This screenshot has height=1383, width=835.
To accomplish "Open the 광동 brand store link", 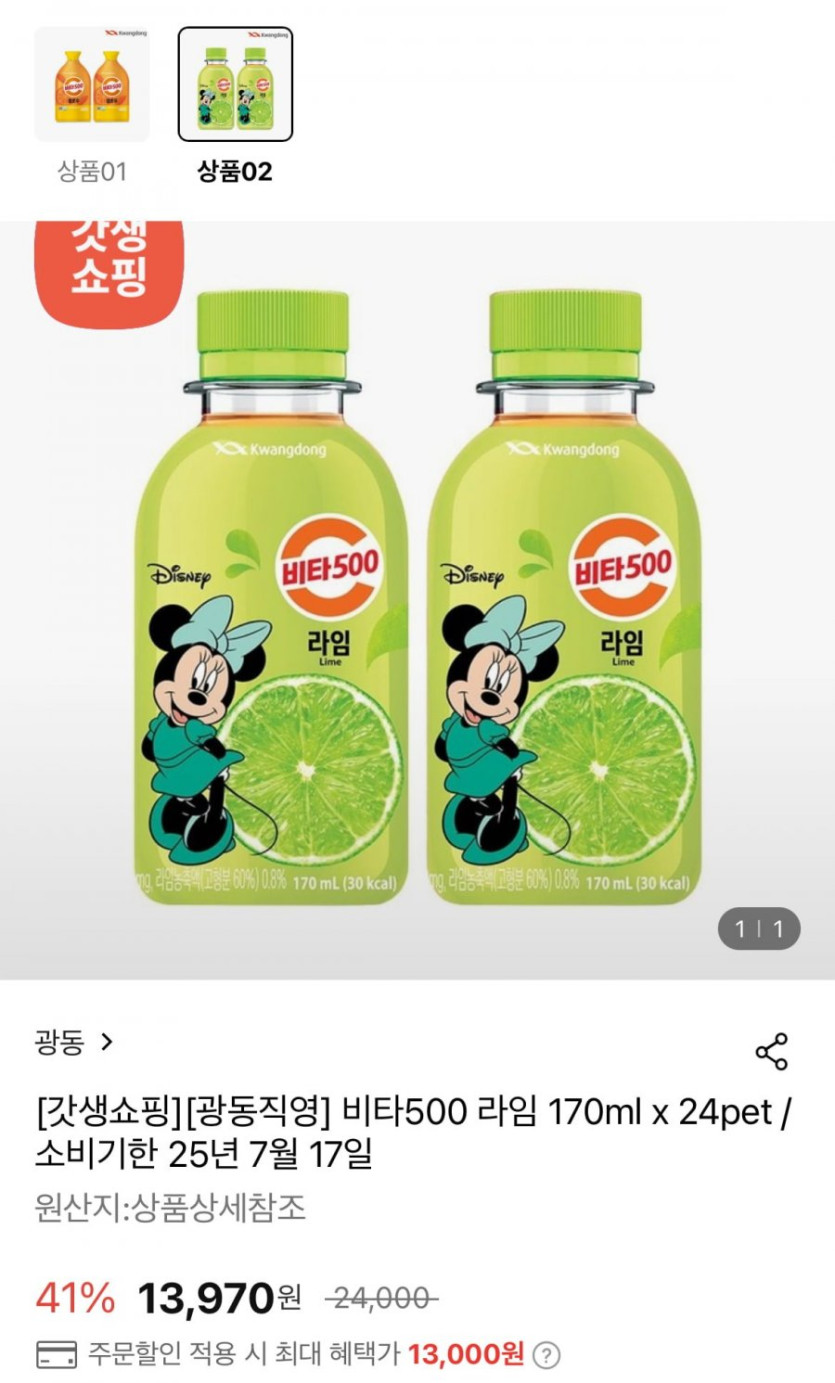I will pyautogui.click(x=74, y=1044).
